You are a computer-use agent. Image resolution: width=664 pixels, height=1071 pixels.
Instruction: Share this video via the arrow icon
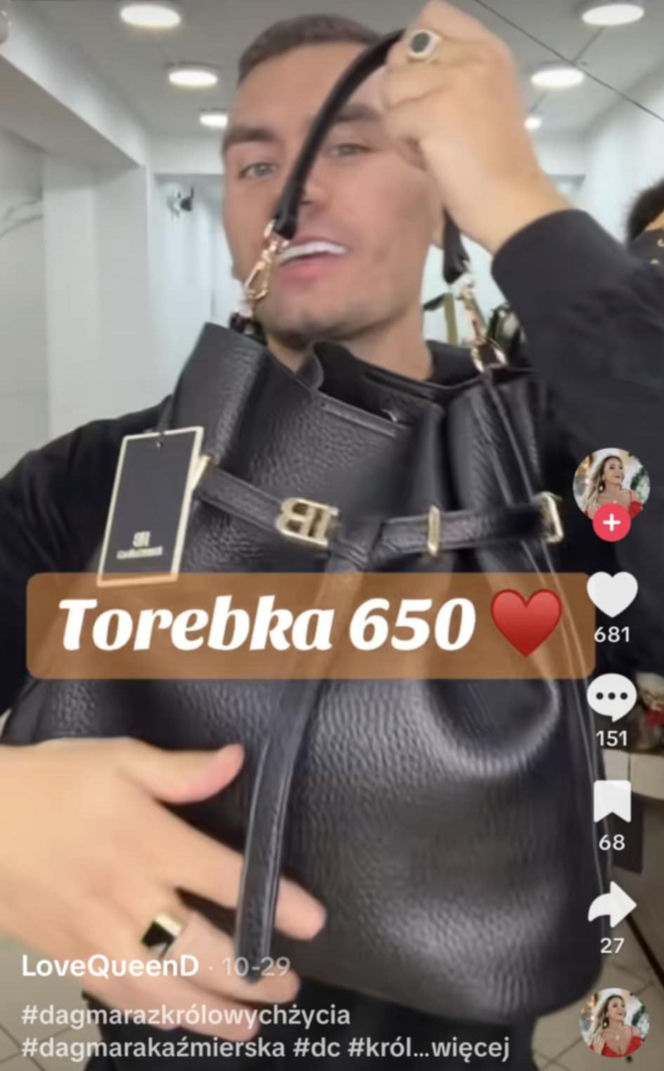(x=611, y=905)
